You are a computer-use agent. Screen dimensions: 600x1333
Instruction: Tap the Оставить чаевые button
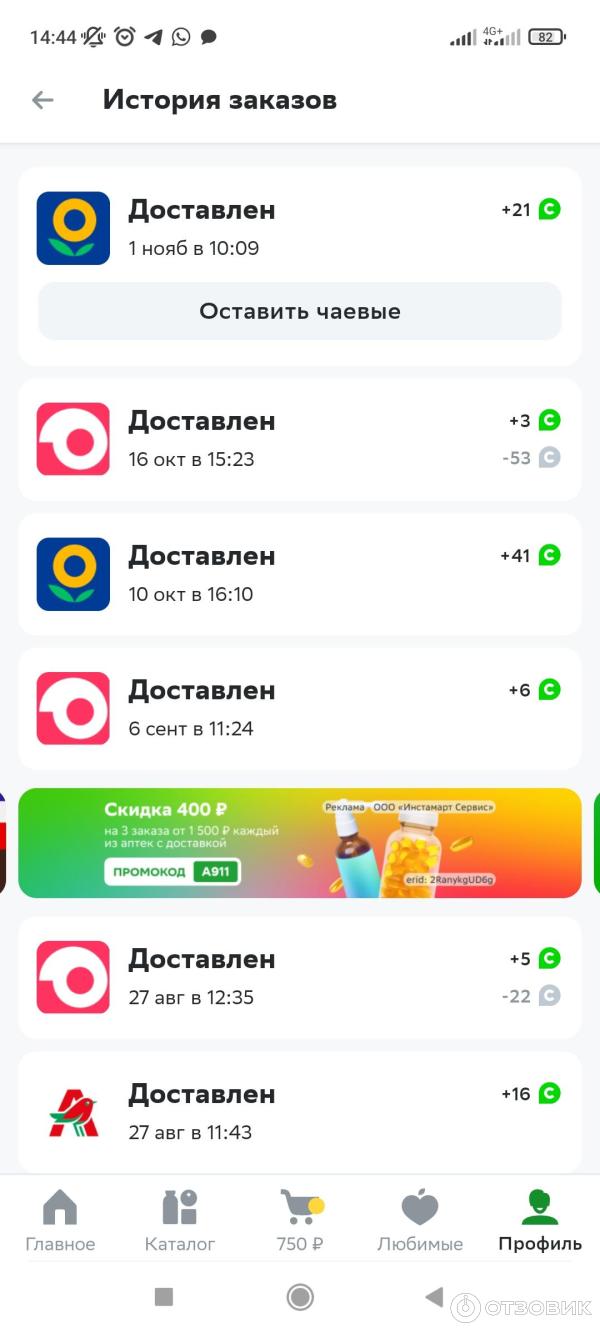click(x=300, y=311)
